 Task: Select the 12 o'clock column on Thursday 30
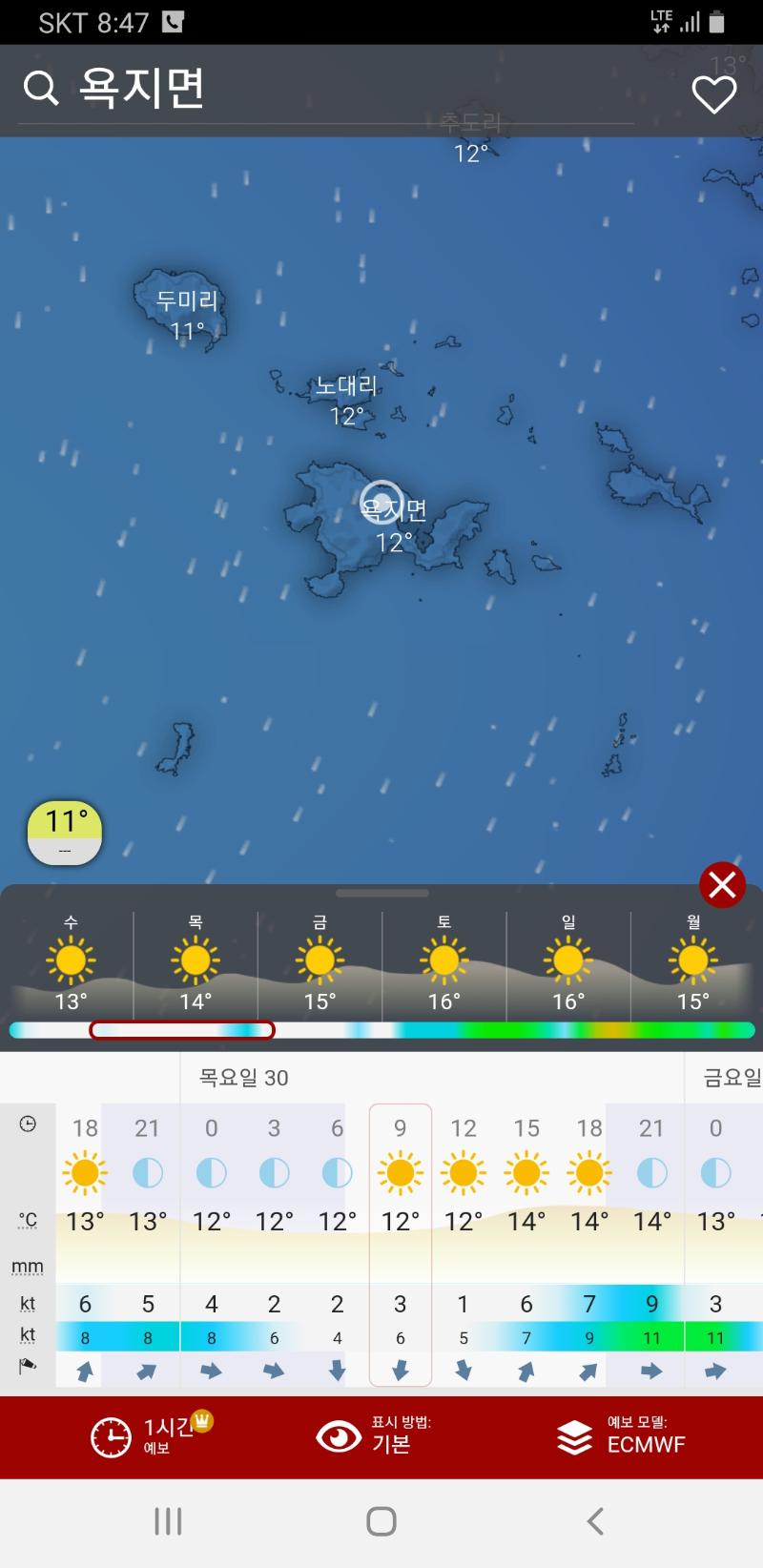coord(463,1240)
